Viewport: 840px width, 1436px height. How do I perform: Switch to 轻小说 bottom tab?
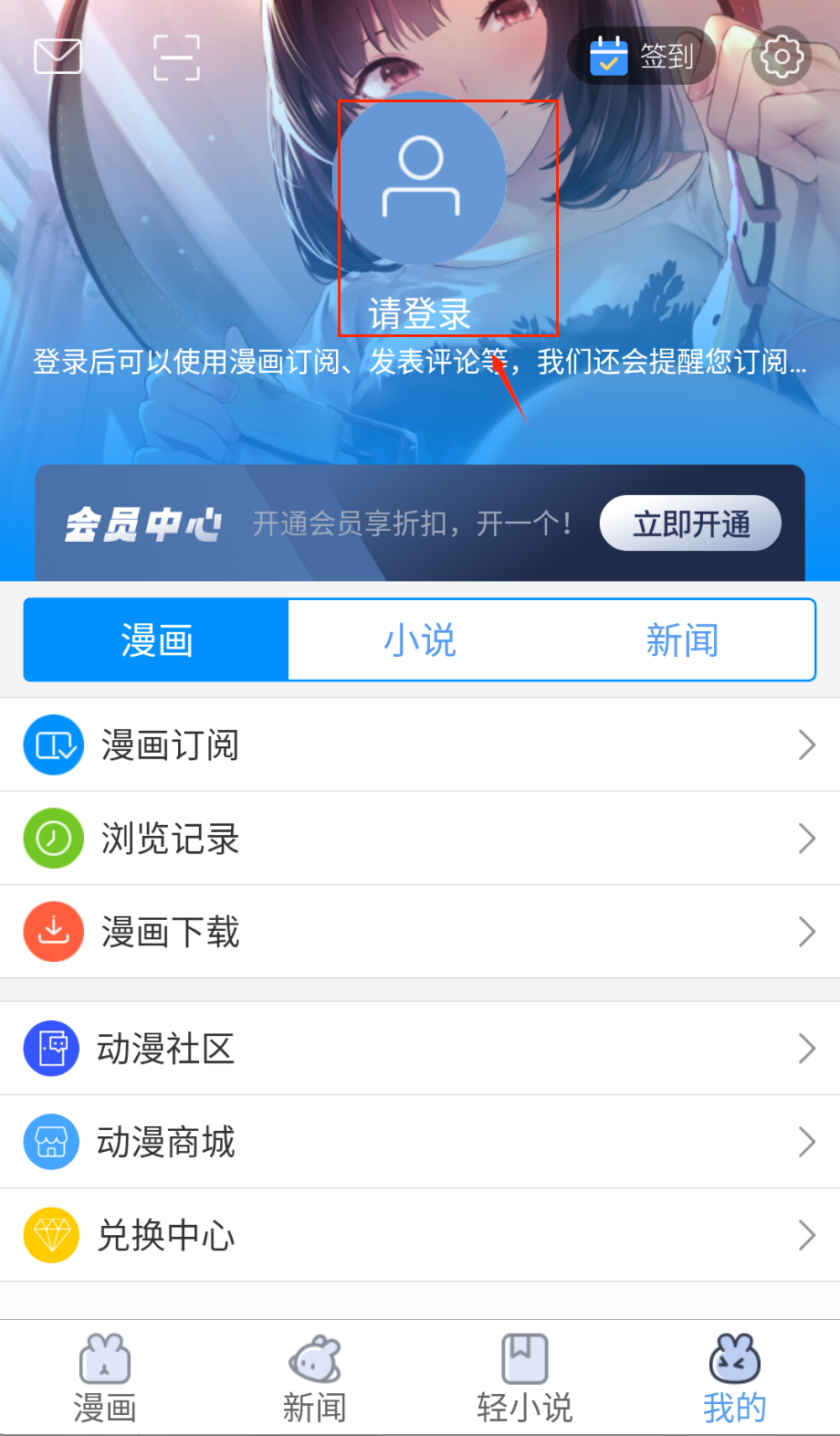(525, 1379)
